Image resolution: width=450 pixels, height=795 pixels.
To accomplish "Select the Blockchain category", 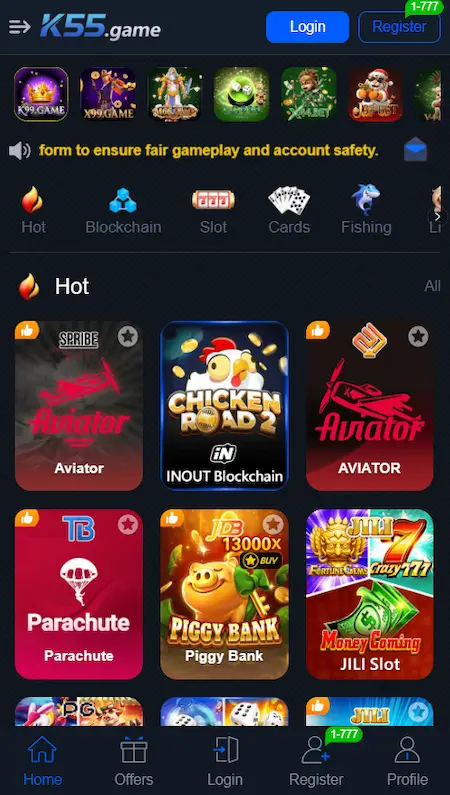I will pos(123,211).
